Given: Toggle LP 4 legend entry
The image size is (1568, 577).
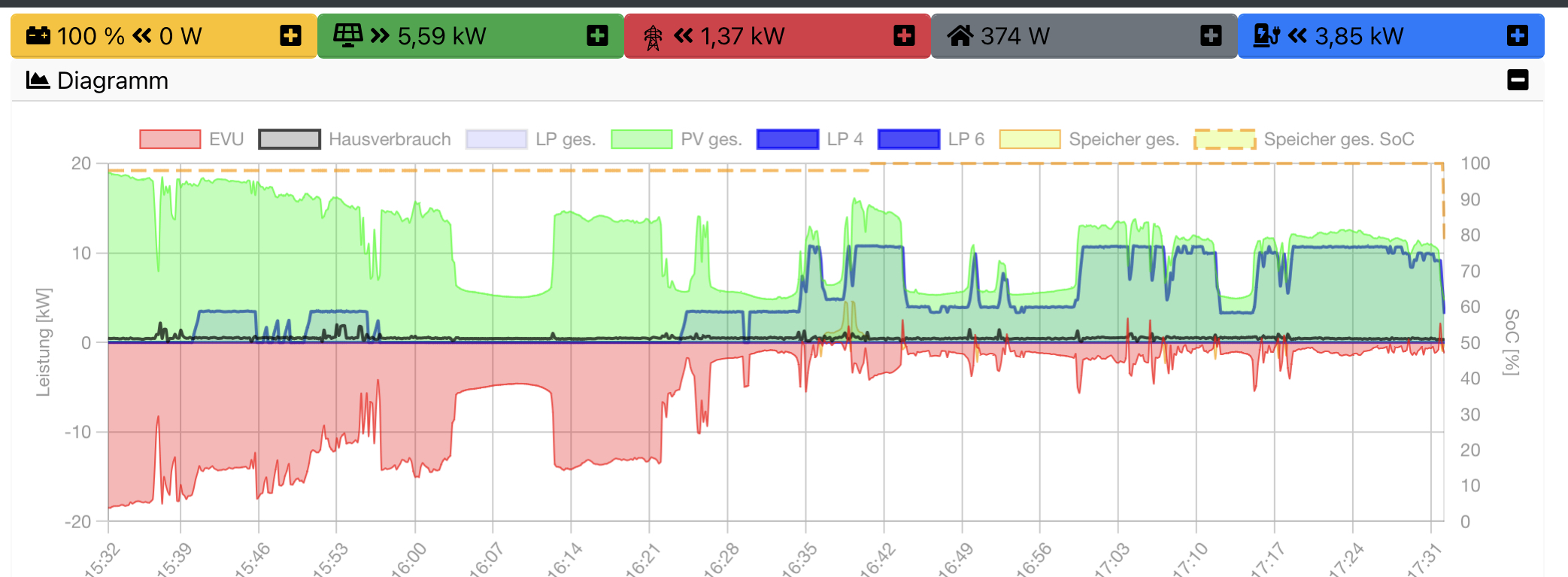Looking at the screenshot, I should click(810, 139).
